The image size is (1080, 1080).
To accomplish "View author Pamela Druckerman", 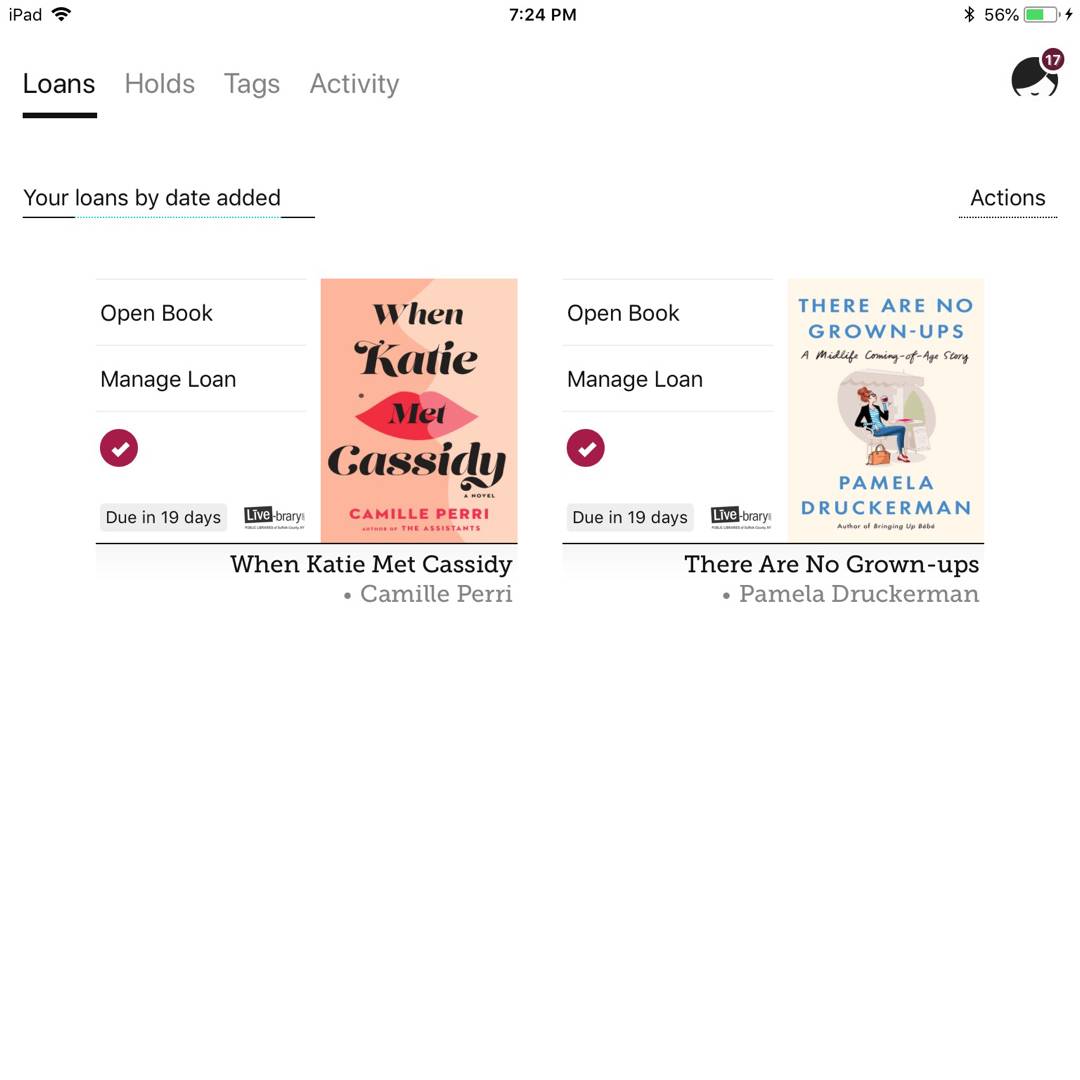I will pyautogui.click(x=858, y=594).
